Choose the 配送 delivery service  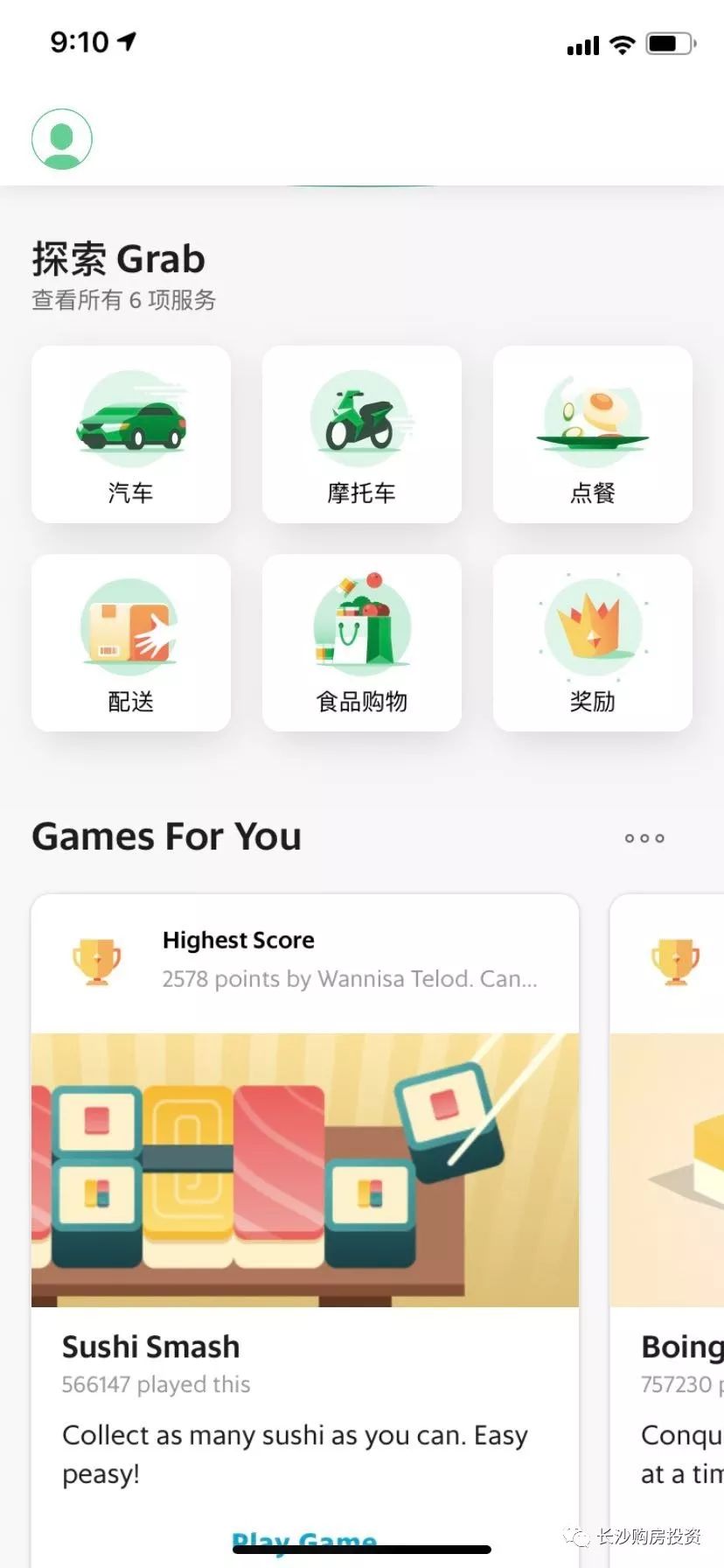(131, 643)
